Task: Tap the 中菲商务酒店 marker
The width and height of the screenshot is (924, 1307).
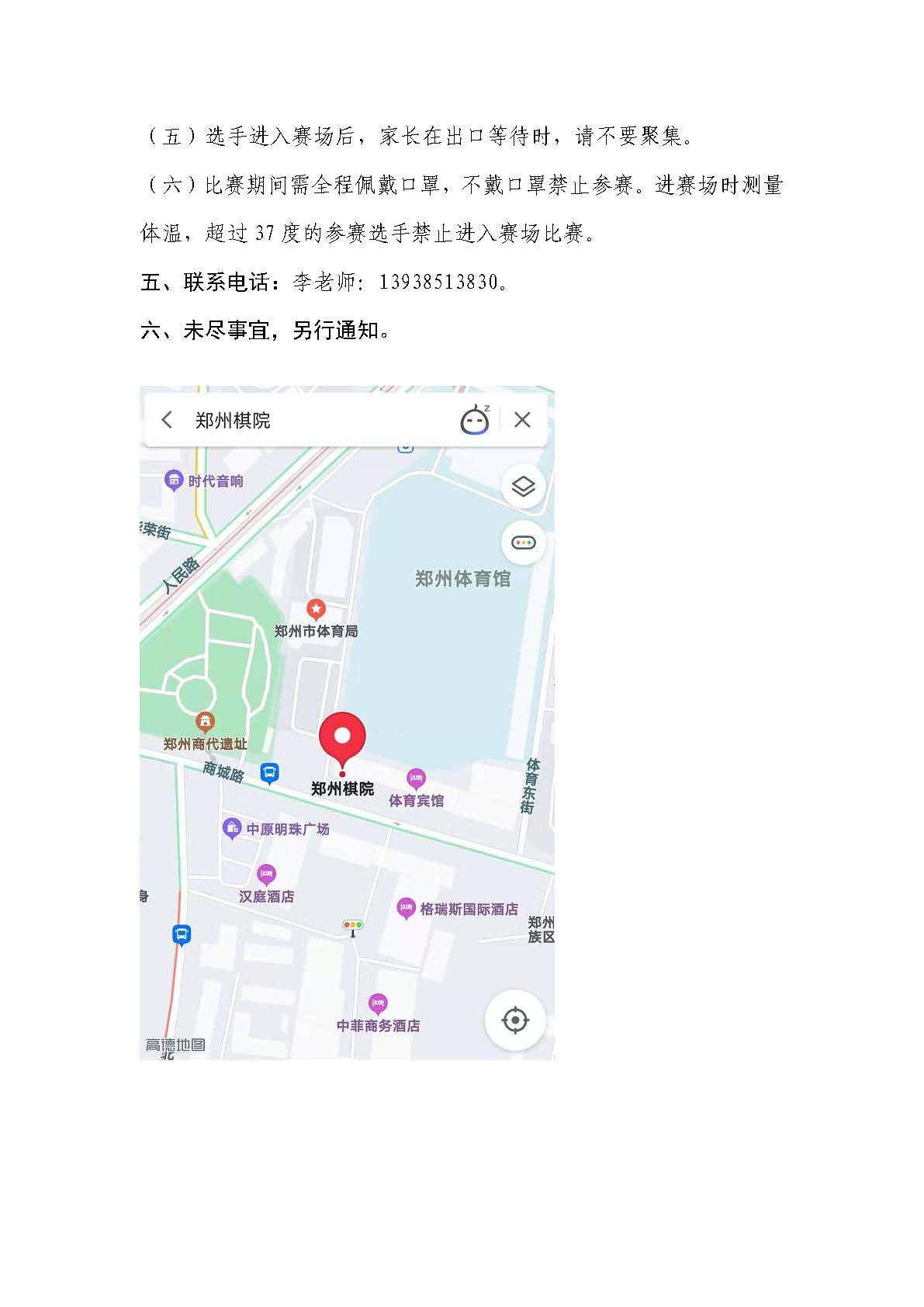Action: click(x=378, y=1003)
